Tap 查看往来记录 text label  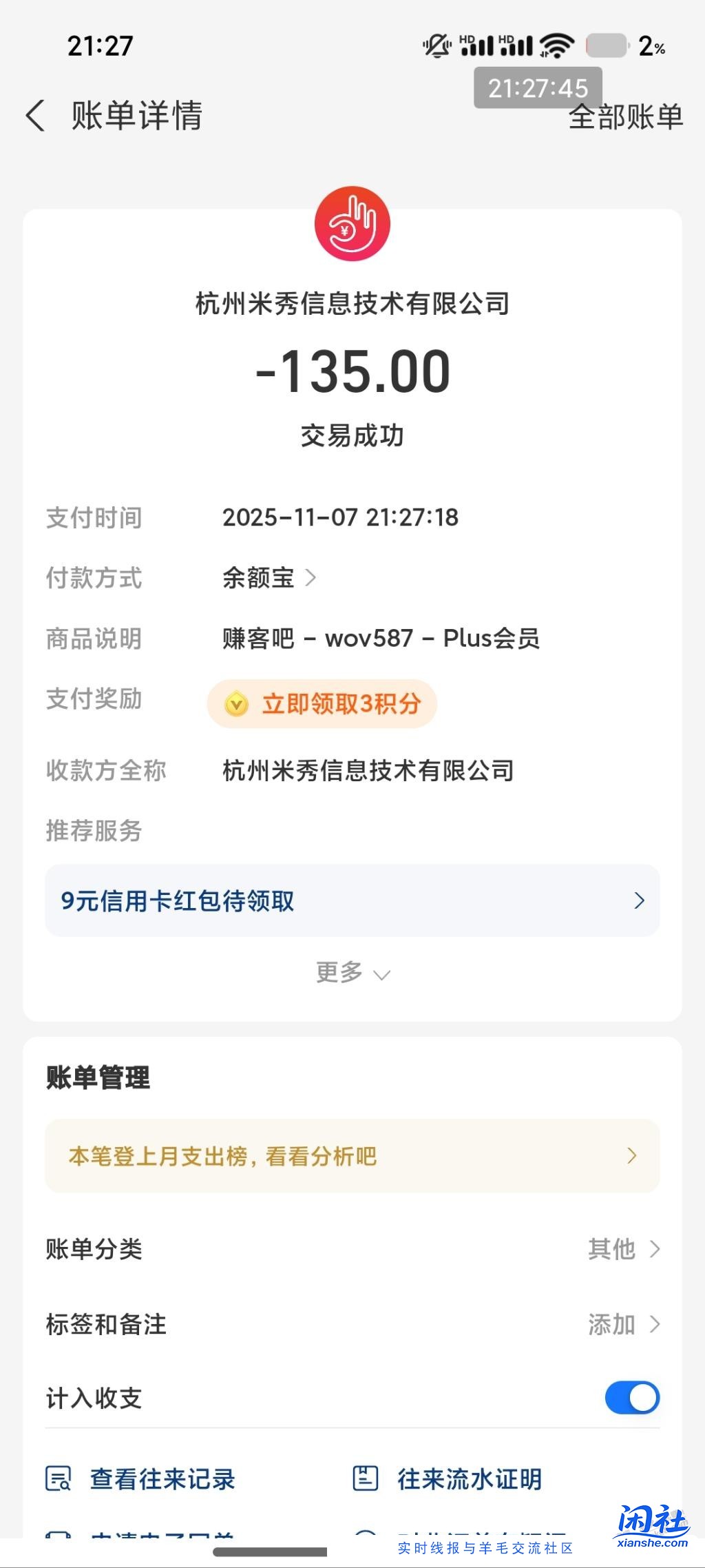(x=161, y=1478)
